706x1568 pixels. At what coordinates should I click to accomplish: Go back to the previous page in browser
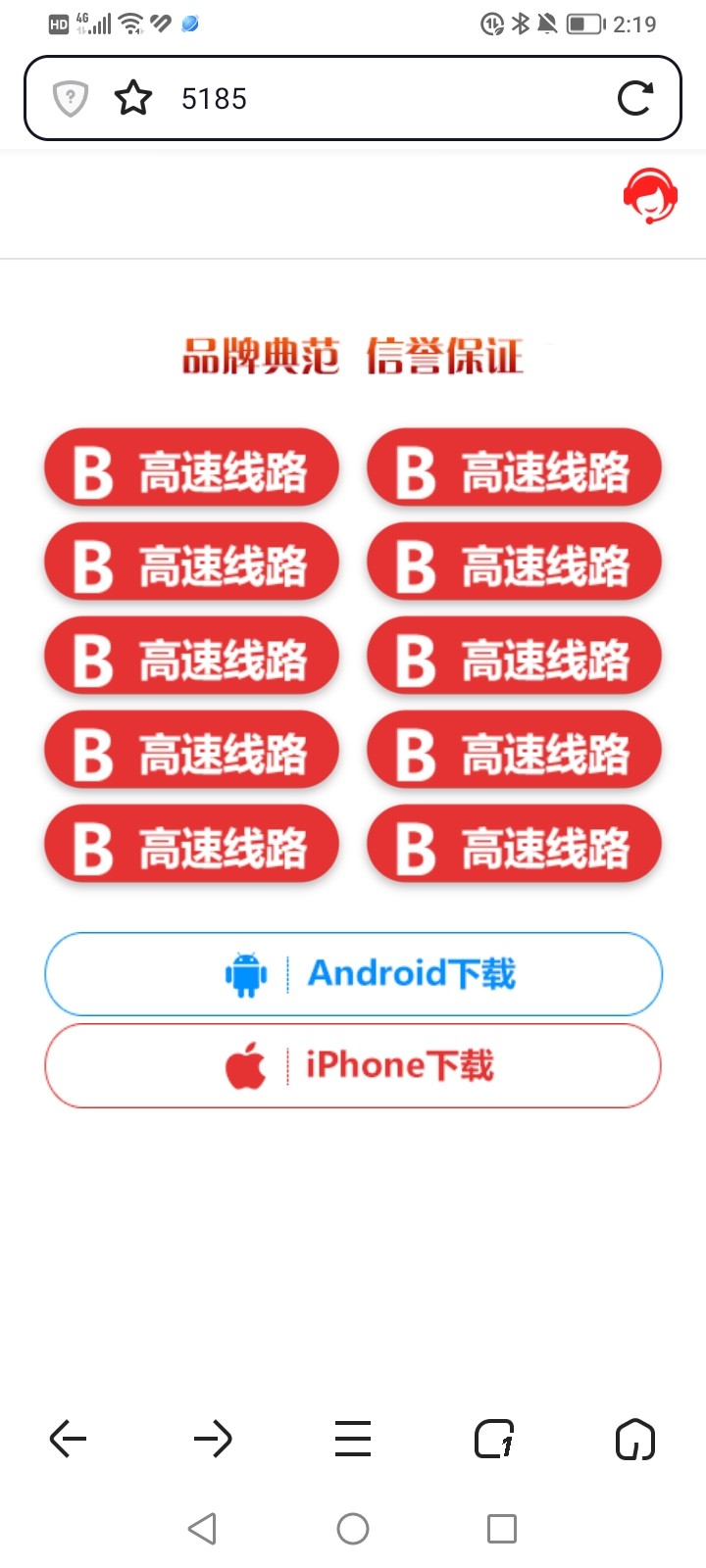[69, 1439]
